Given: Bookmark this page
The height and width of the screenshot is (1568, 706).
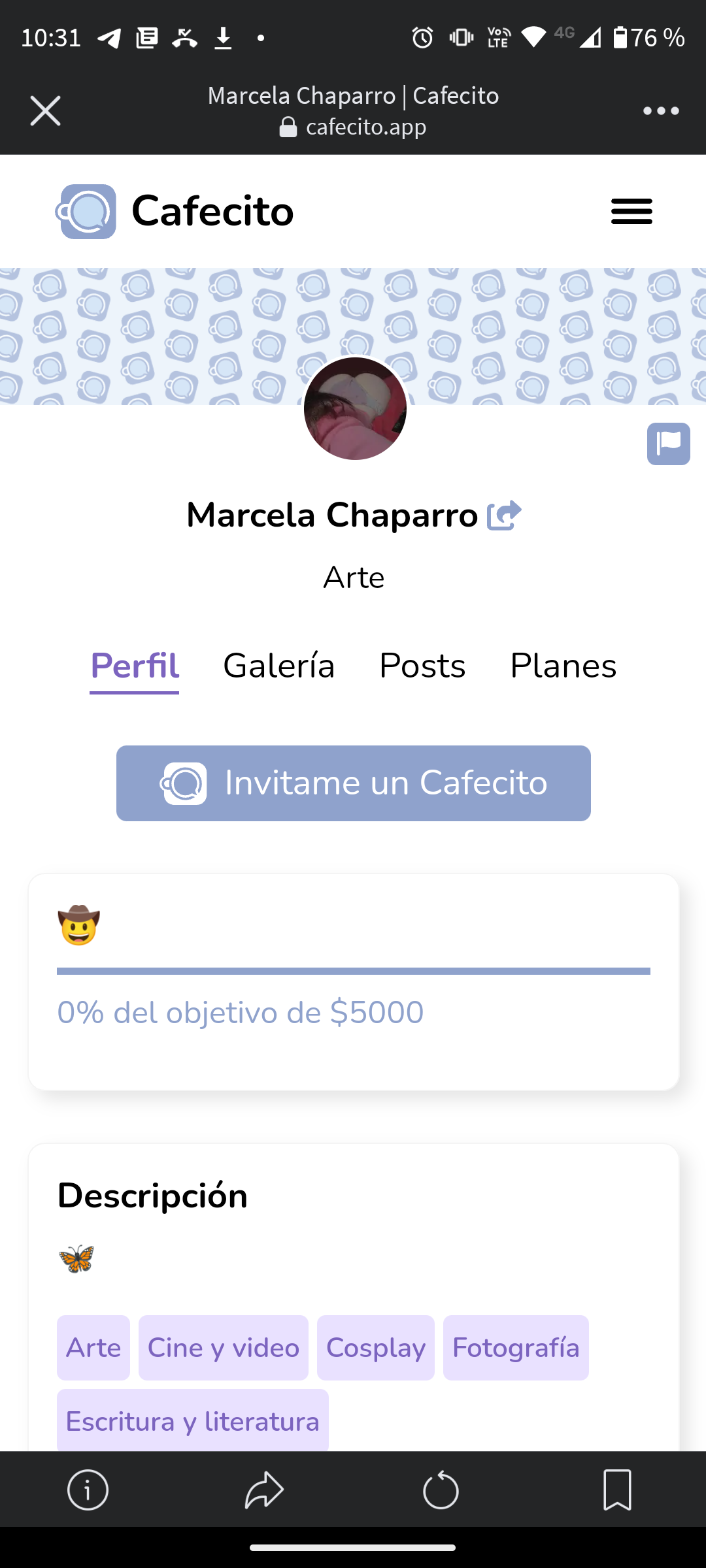Looking at the screenshot, I should point(617,1490).
